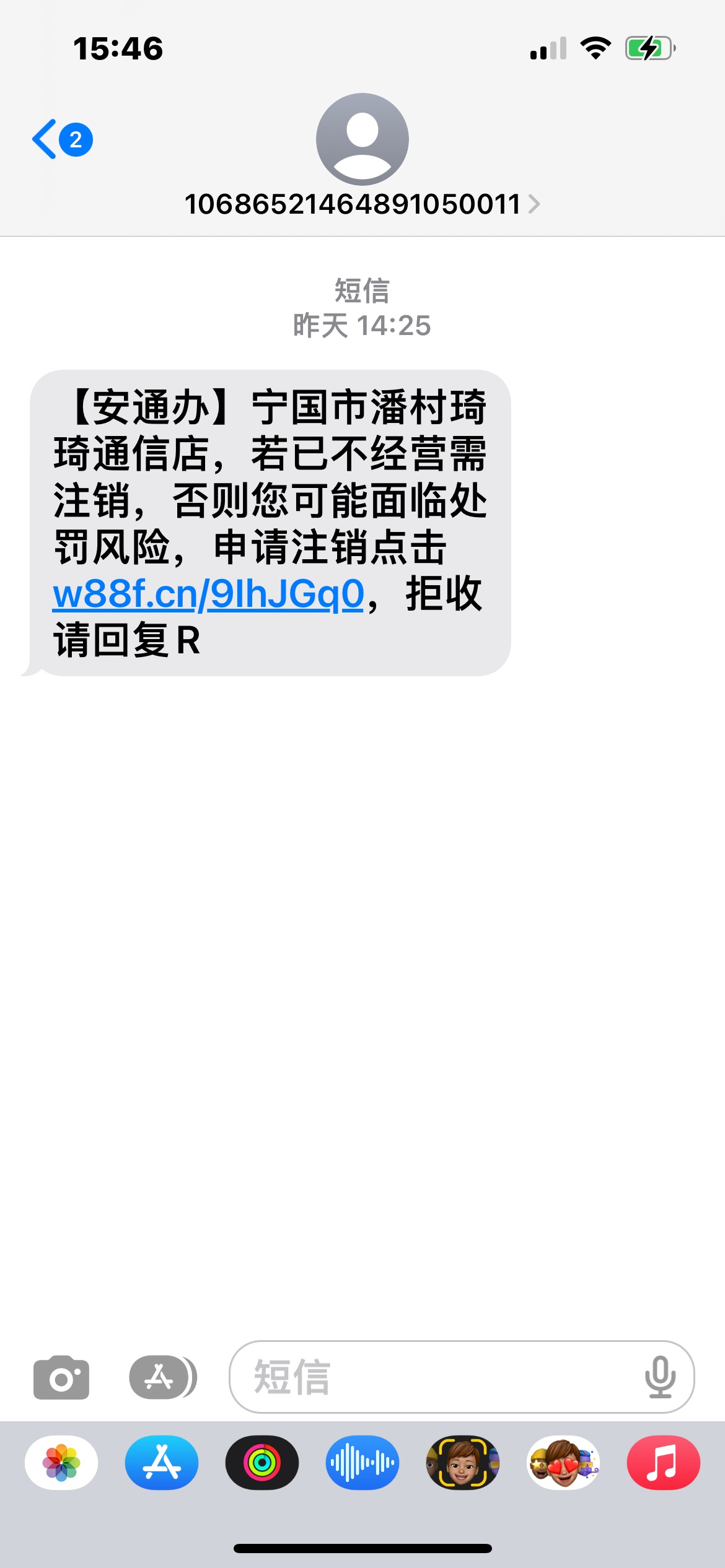
Task: Open the Memoji camera app
Action: tap(463, 1463)
